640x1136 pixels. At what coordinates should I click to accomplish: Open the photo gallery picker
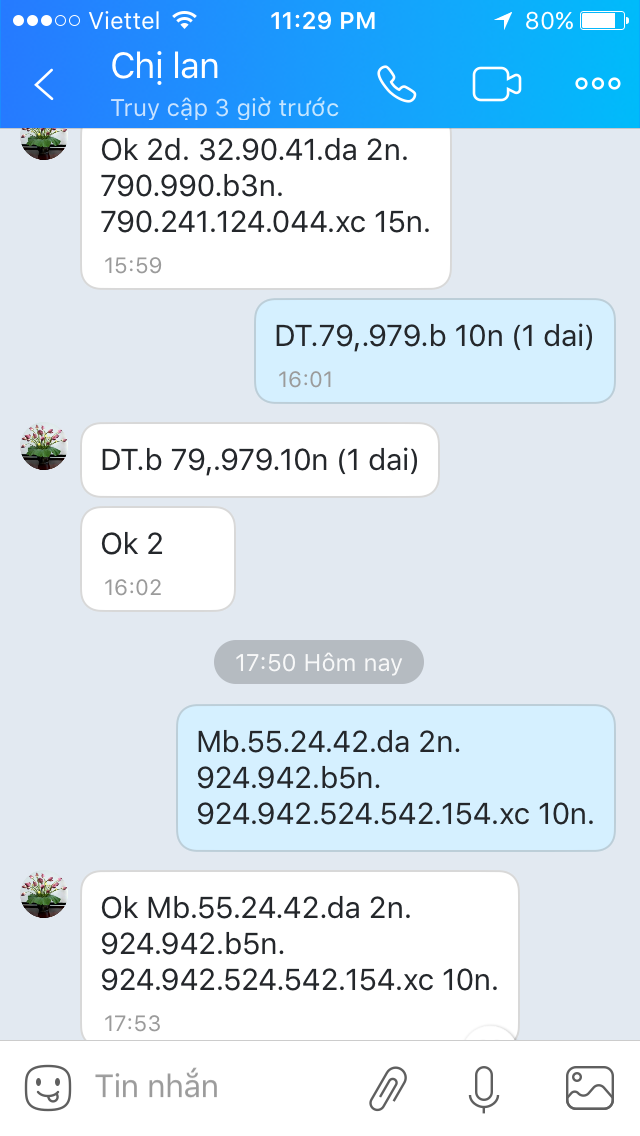pyautogui.click(x=589, y=1087)
